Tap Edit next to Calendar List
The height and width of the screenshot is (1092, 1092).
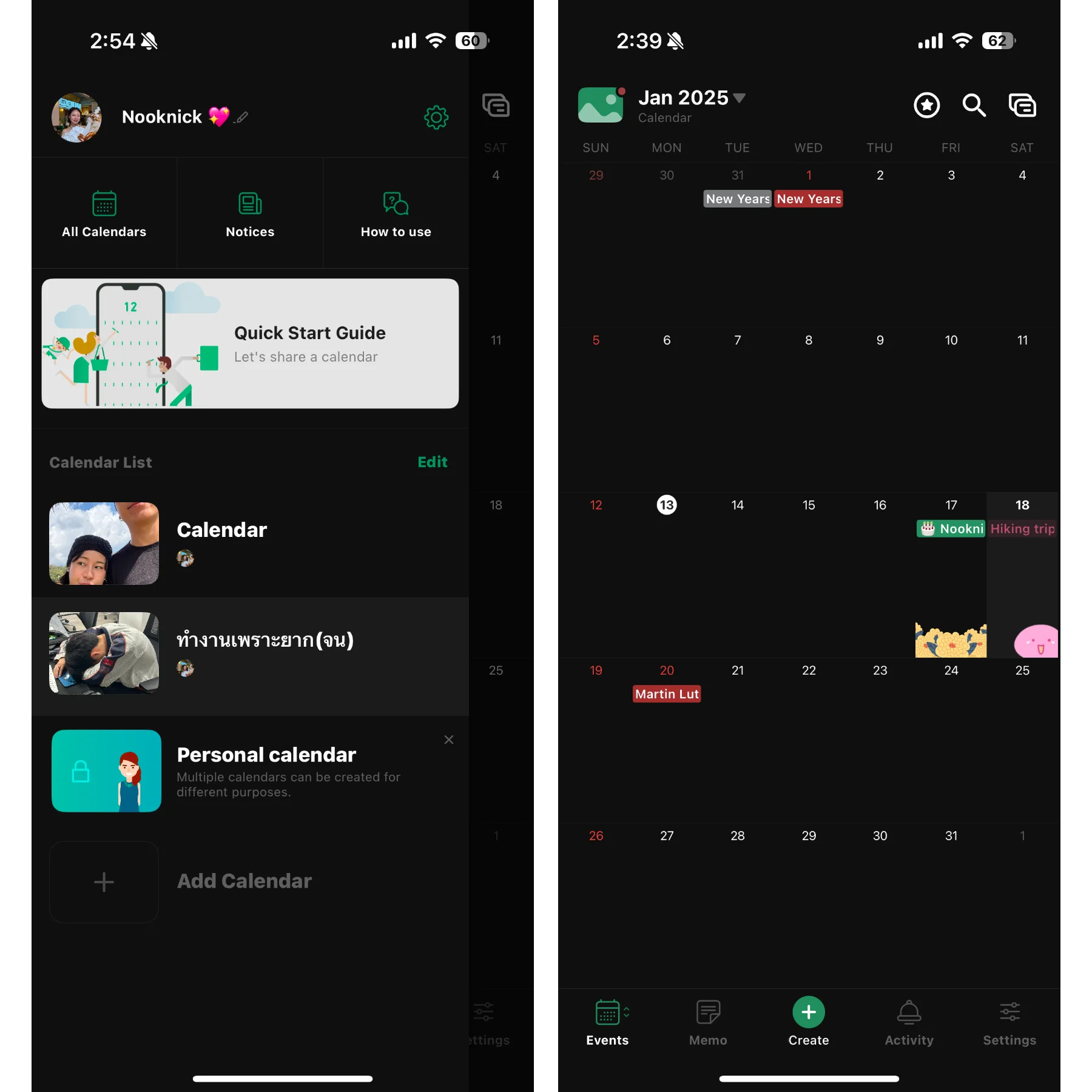(x=432, y=462)
